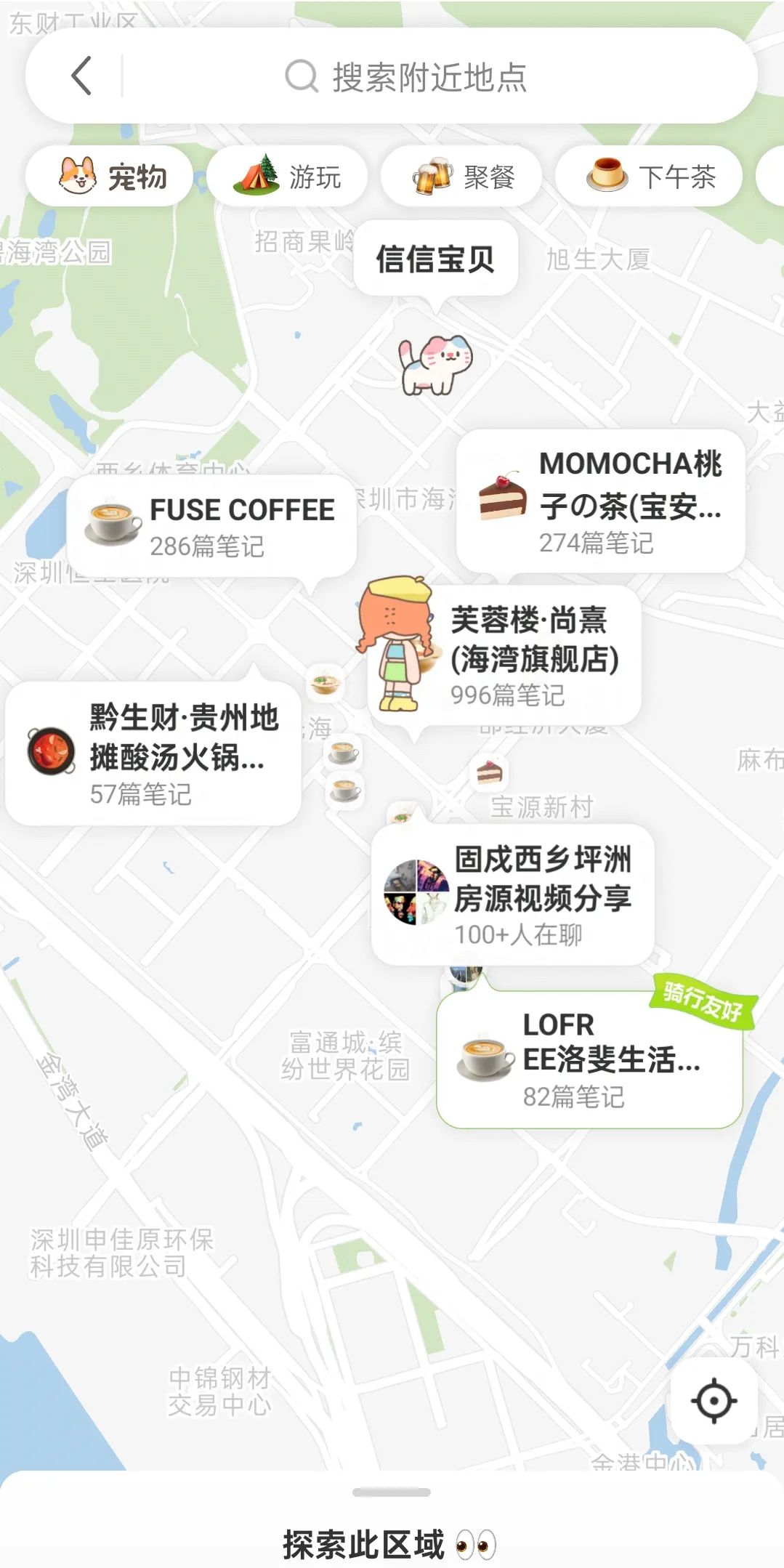
Task: Go back using the arrow icon
Action: click(x=81, y=76)
